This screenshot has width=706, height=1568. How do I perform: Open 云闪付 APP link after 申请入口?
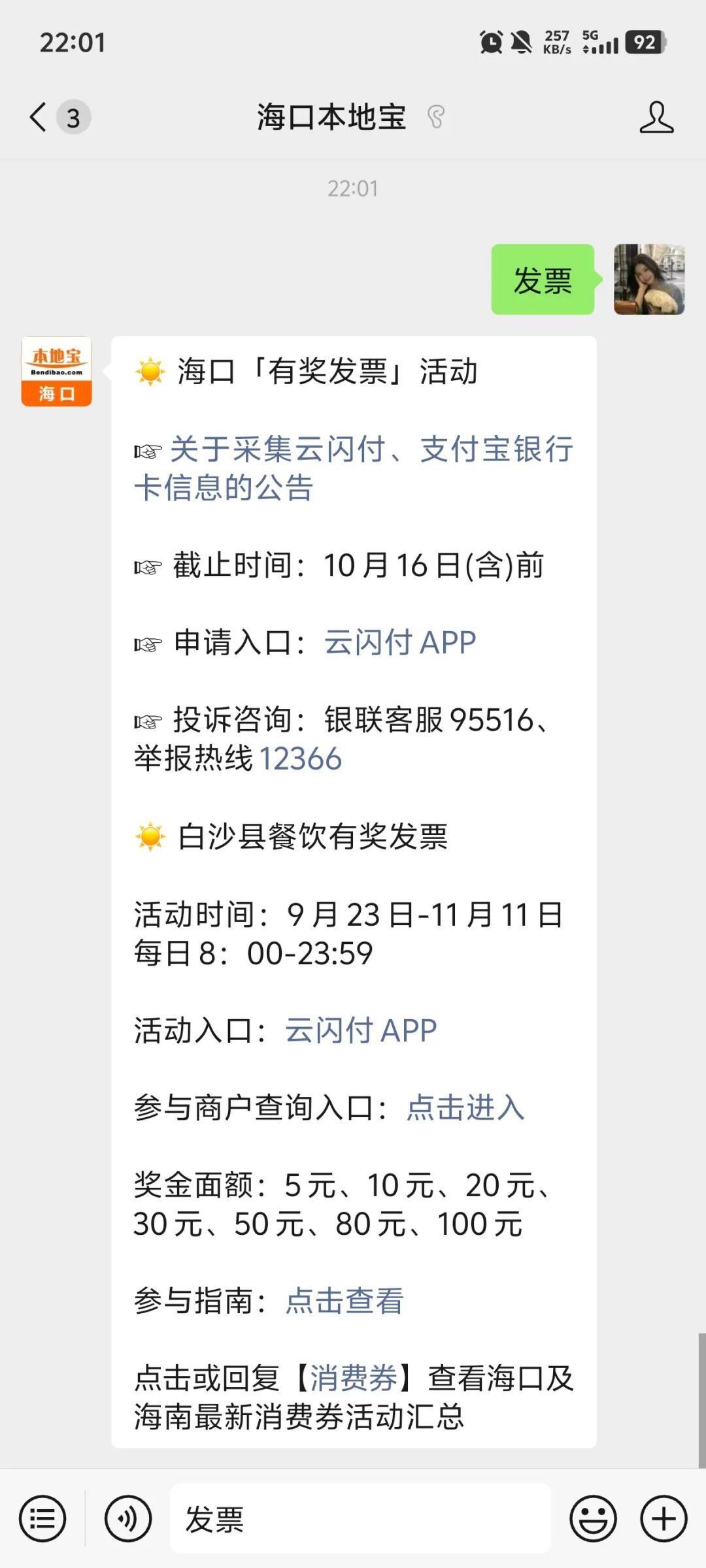(400, 642)
